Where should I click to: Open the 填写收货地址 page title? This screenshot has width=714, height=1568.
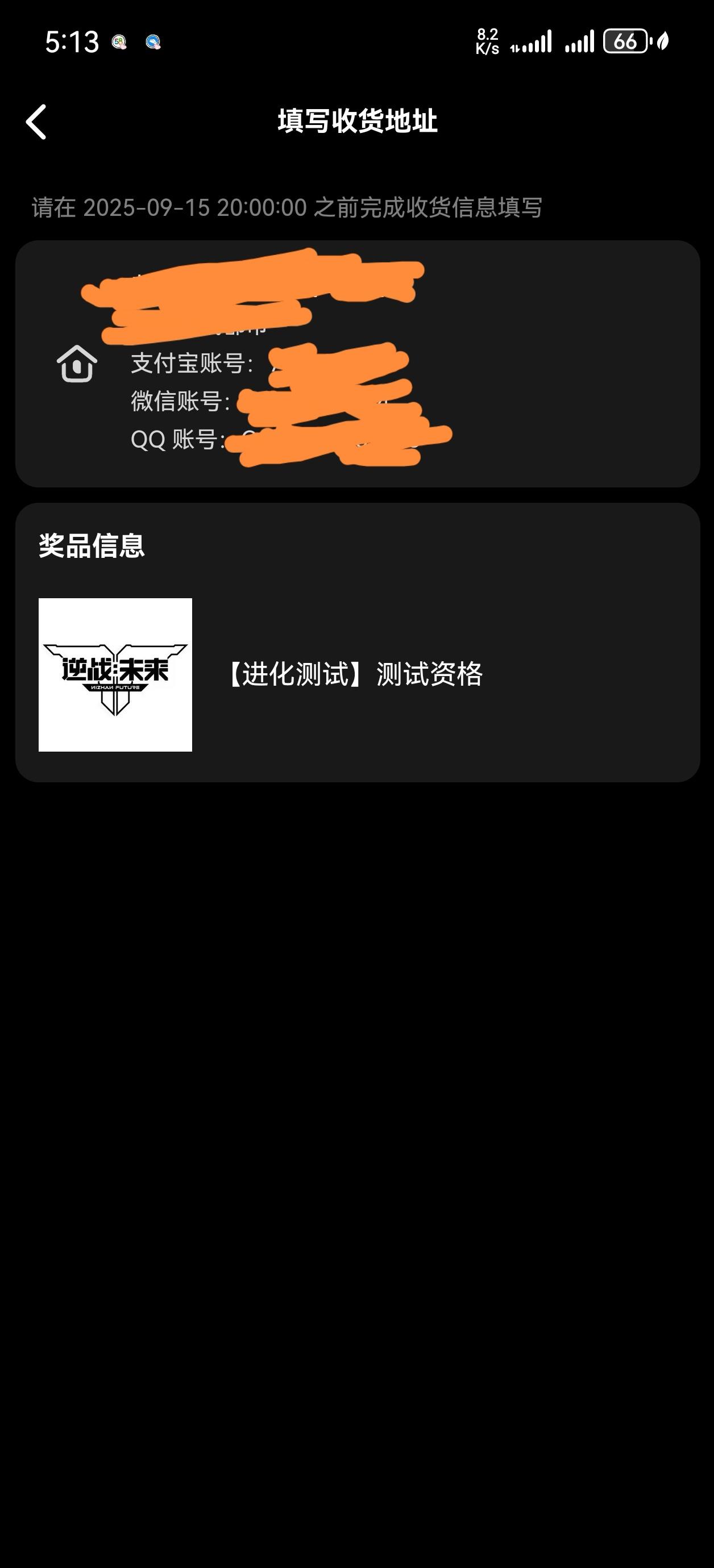[x=357, y=120]
